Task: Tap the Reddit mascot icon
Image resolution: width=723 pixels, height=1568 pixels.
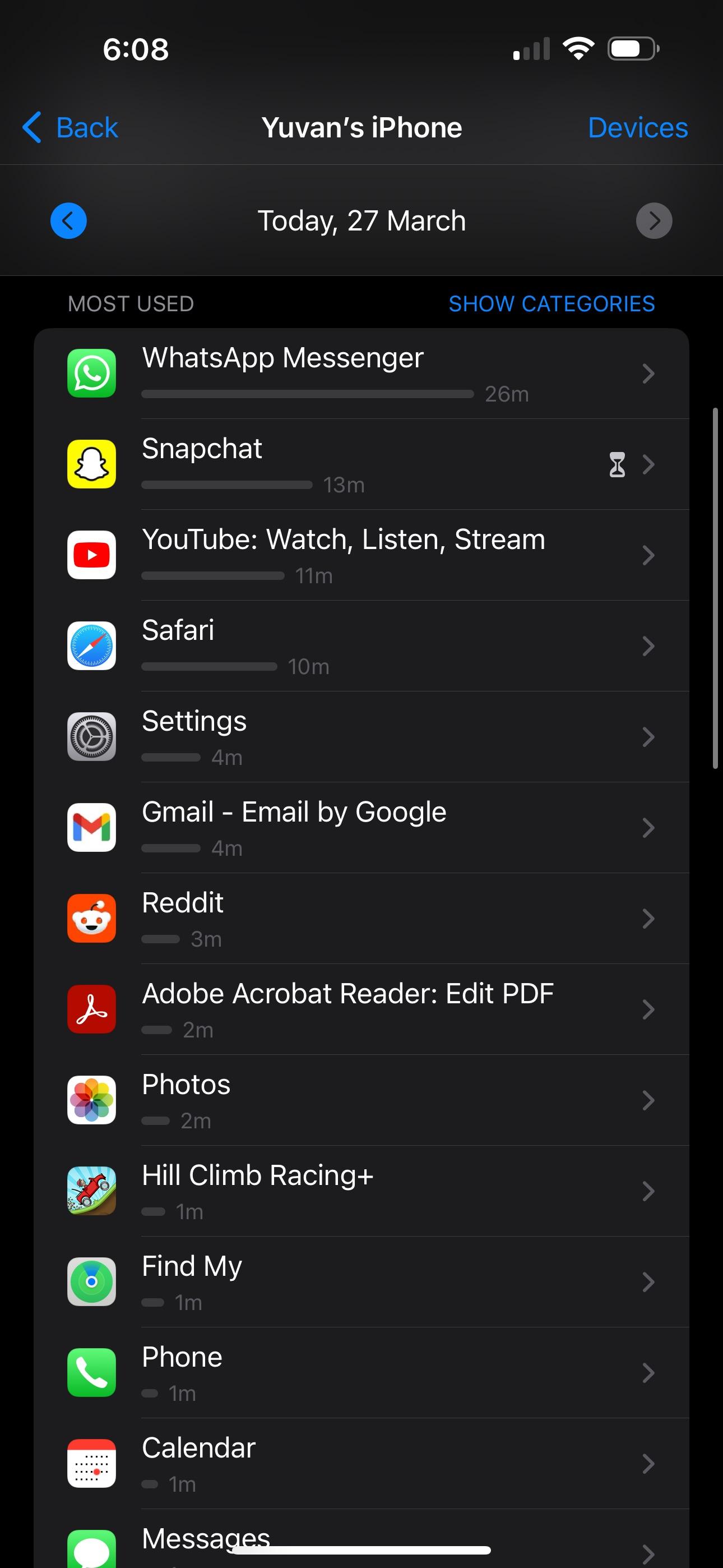Action: 91,919
